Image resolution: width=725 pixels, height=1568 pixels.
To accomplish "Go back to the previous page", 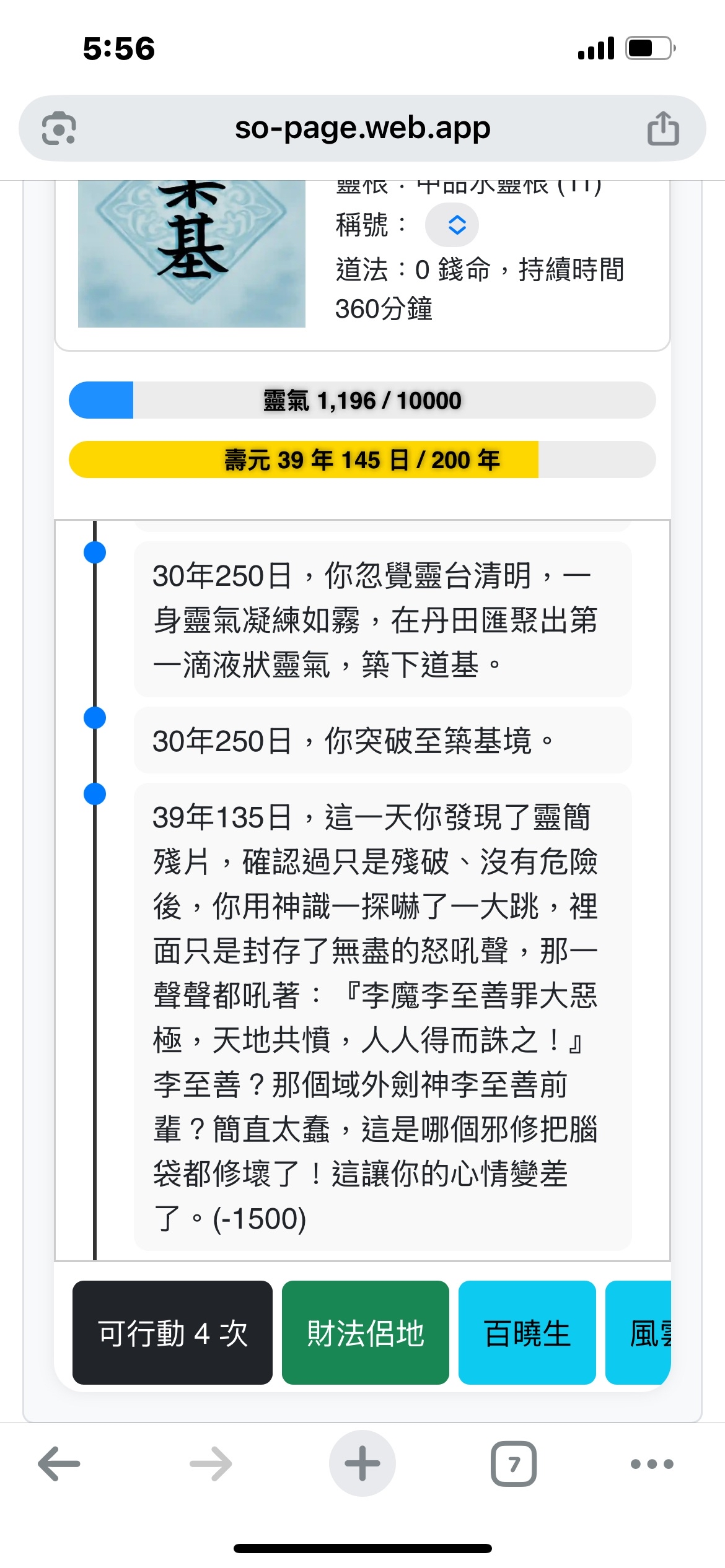I will [59, 1463].
